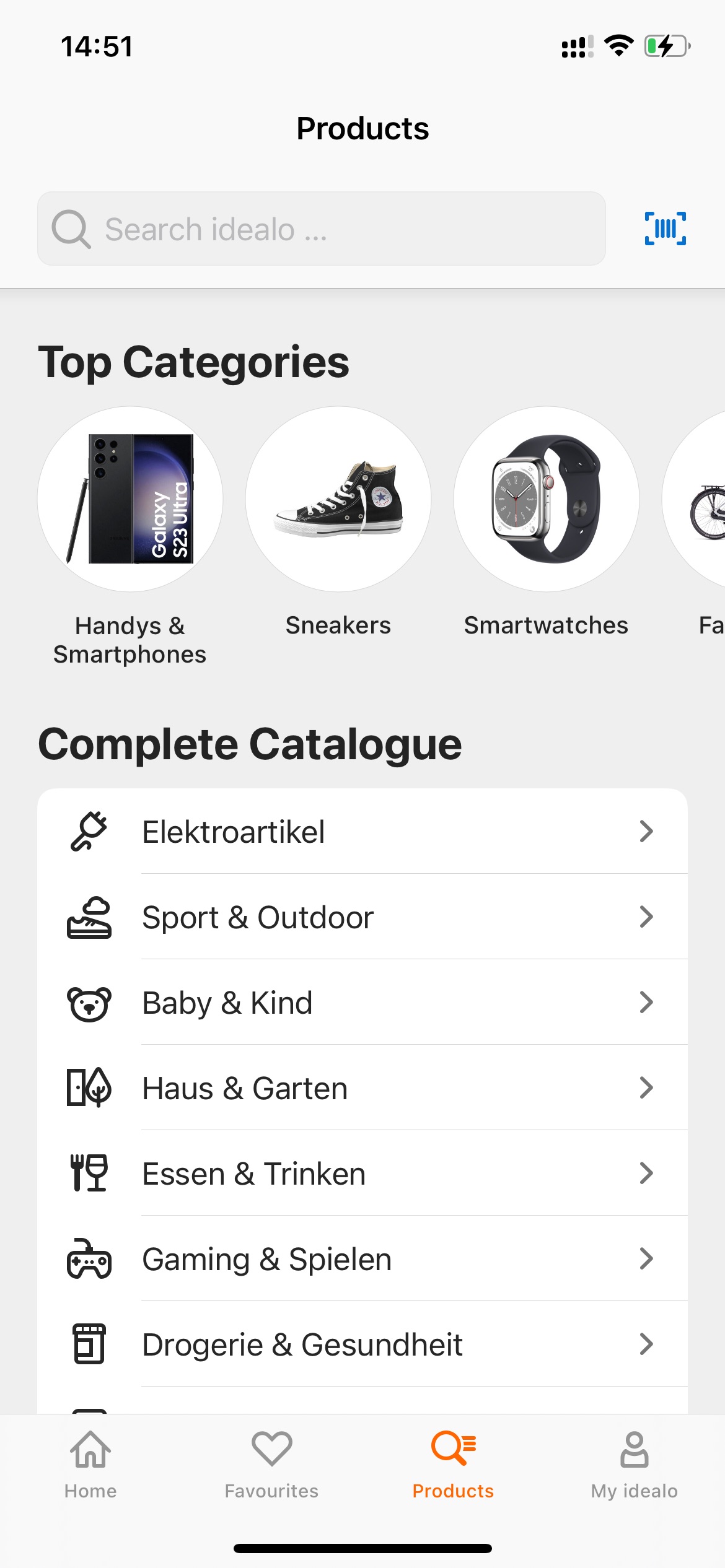Open Sport & Outdoor in the catalogue
This screenshot has width=725, height=1568.
click(x=362, y=917)
